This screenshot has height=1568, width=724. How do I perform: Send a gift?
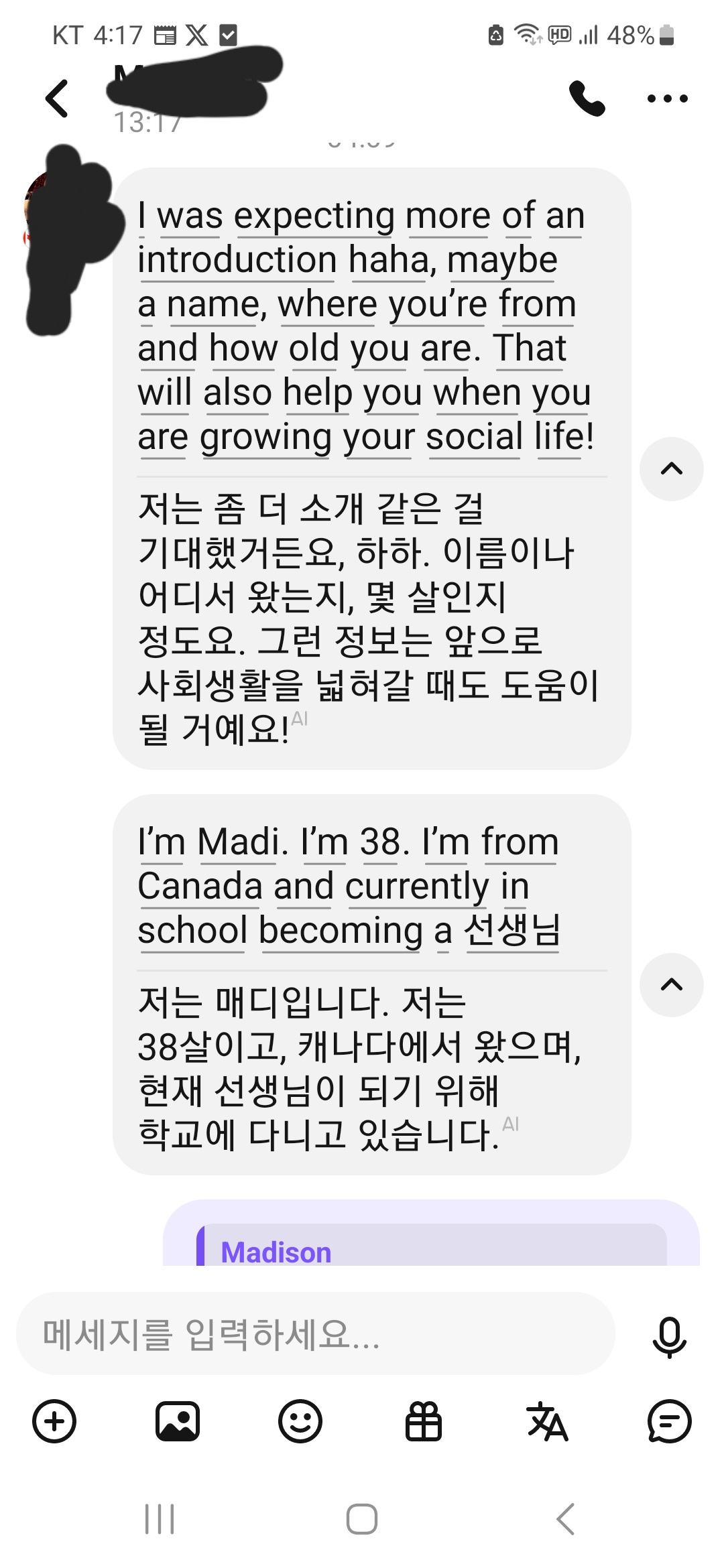tap(424, 1421)
